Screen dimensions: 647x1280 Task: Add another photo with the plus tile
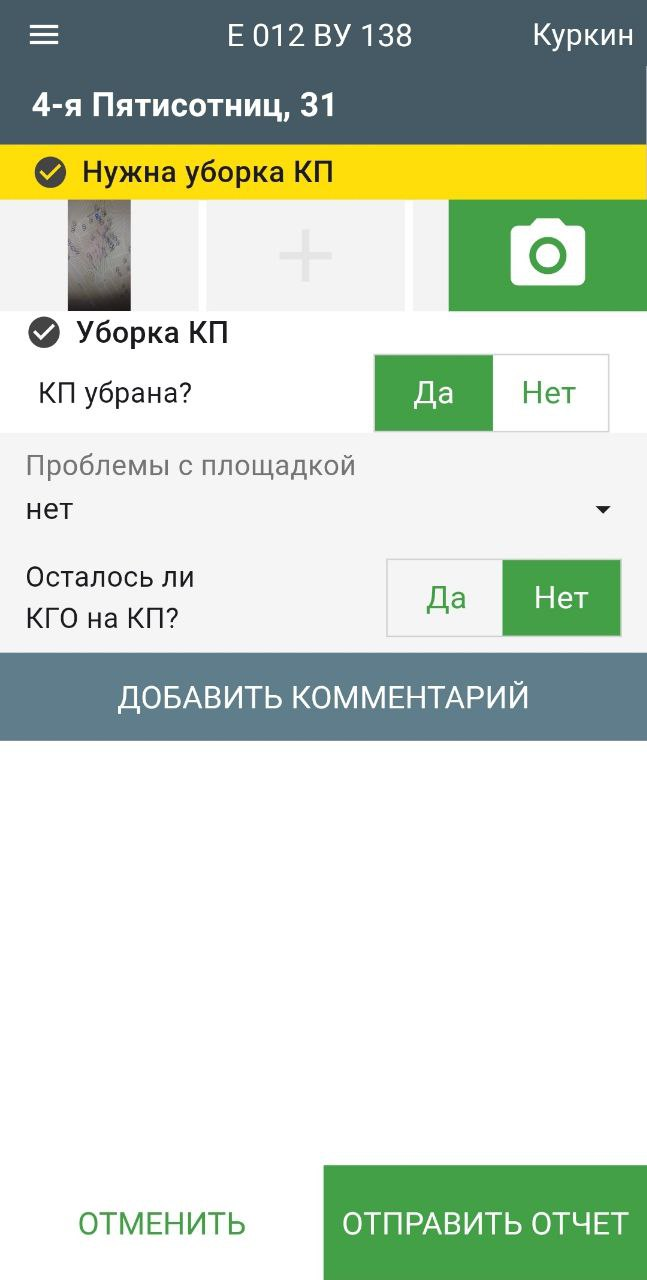[x=305, y=255]
